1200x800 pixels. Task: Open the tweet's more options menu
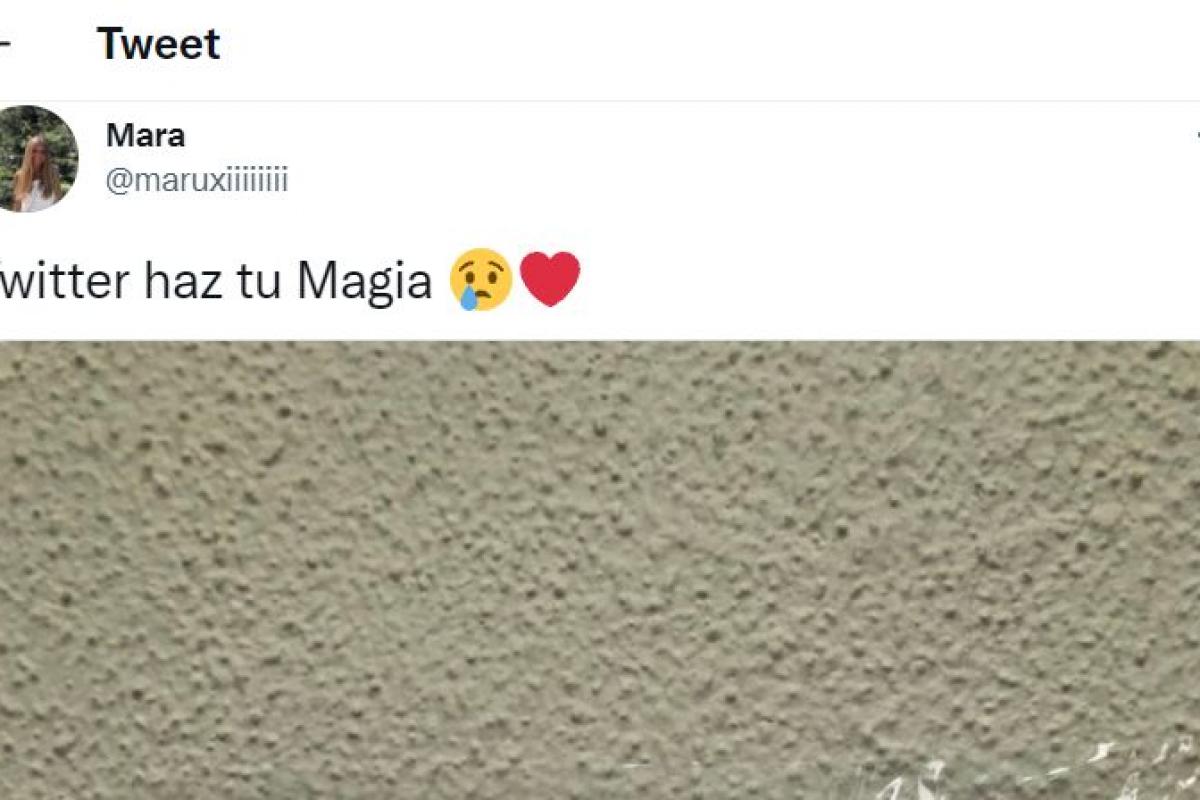[x=1196, y=135]
